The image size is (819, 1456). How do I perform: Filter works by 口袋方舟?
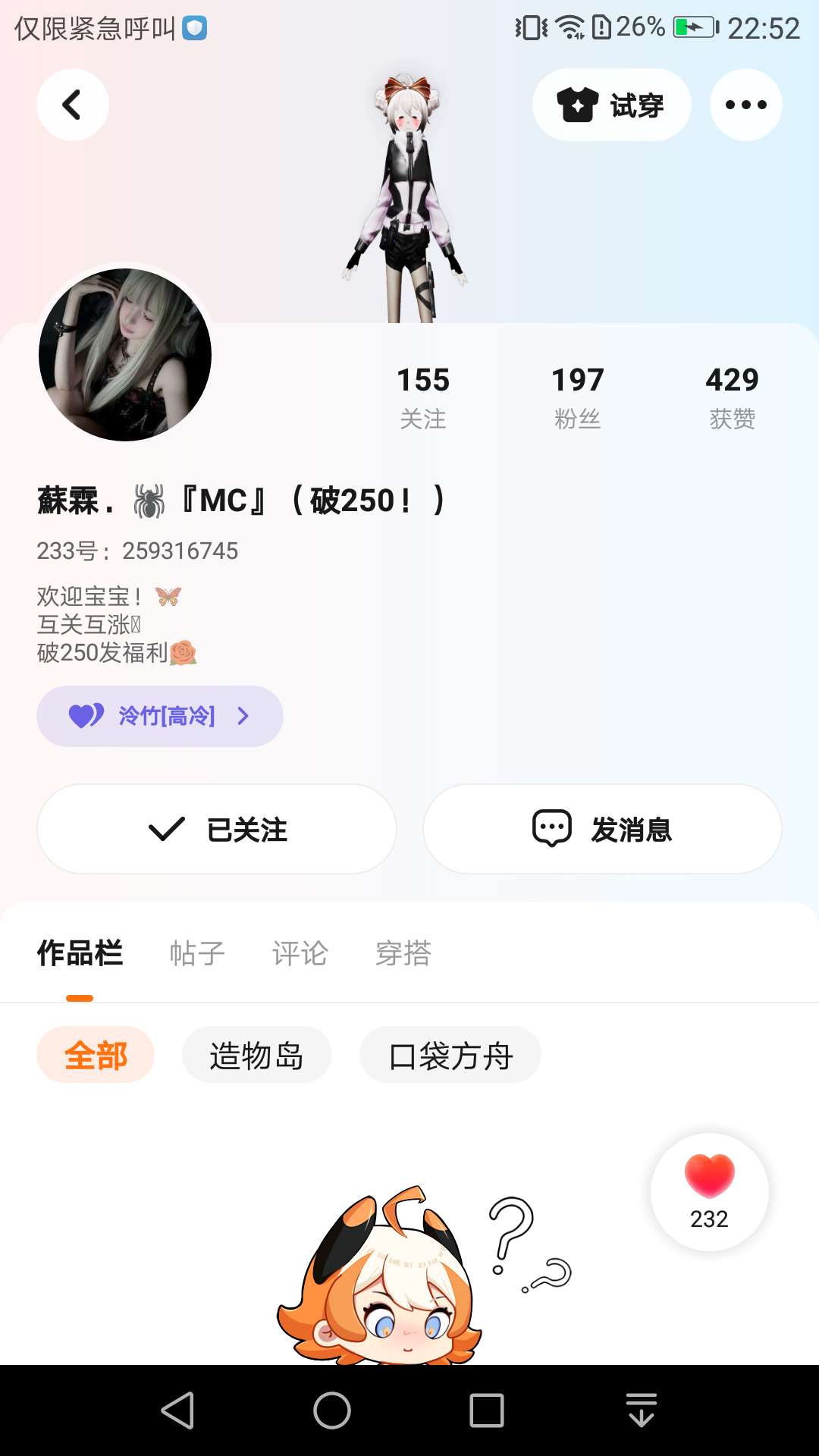coord(450,1055)
